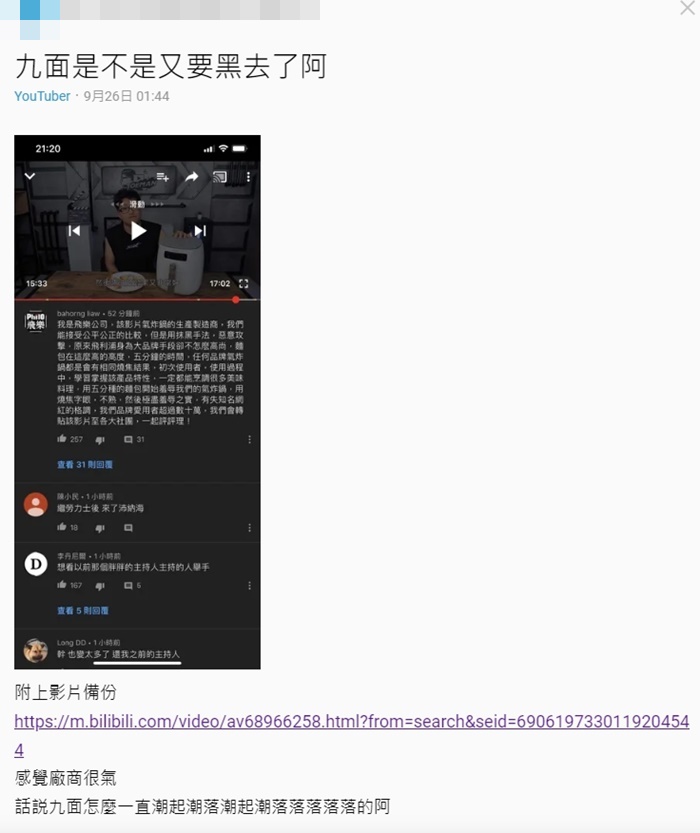
Task: Close the post view
Action: click(687, 8)
